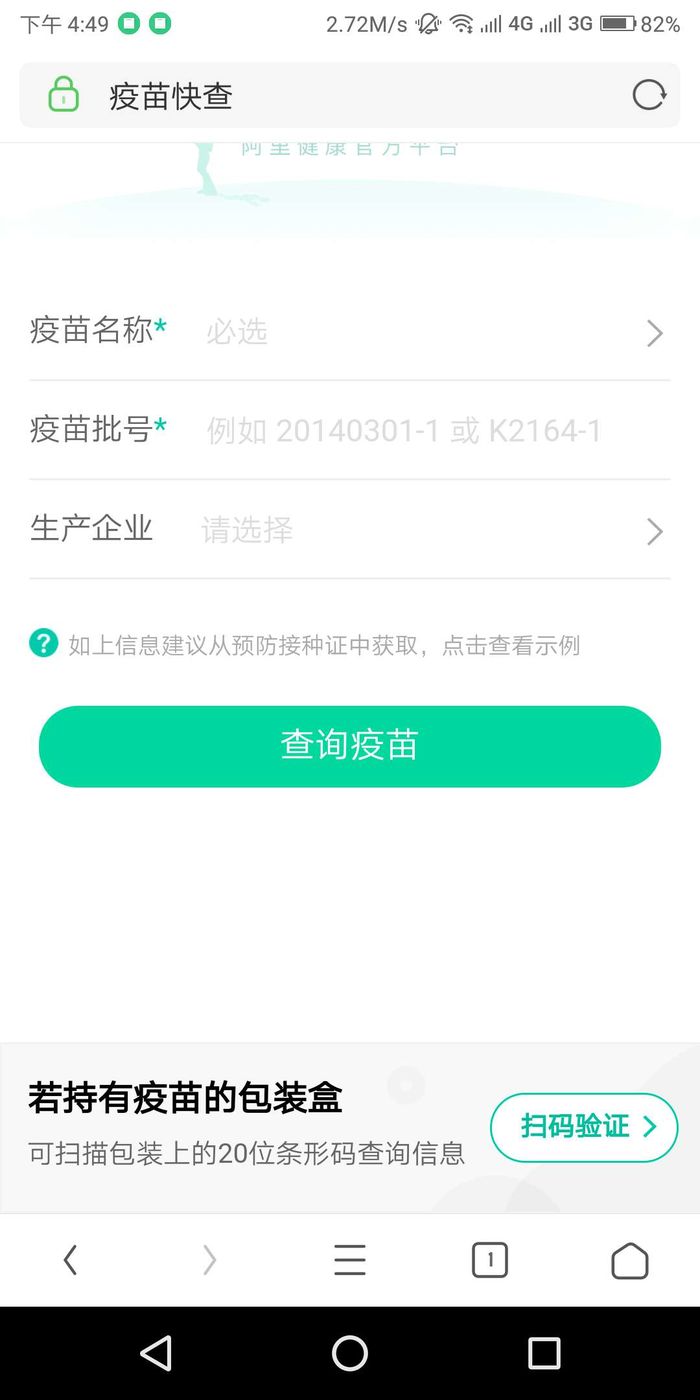700x1400 pixels.
Task: Open 扫码验证 barcode scanner
Action: coord(584,1127)
